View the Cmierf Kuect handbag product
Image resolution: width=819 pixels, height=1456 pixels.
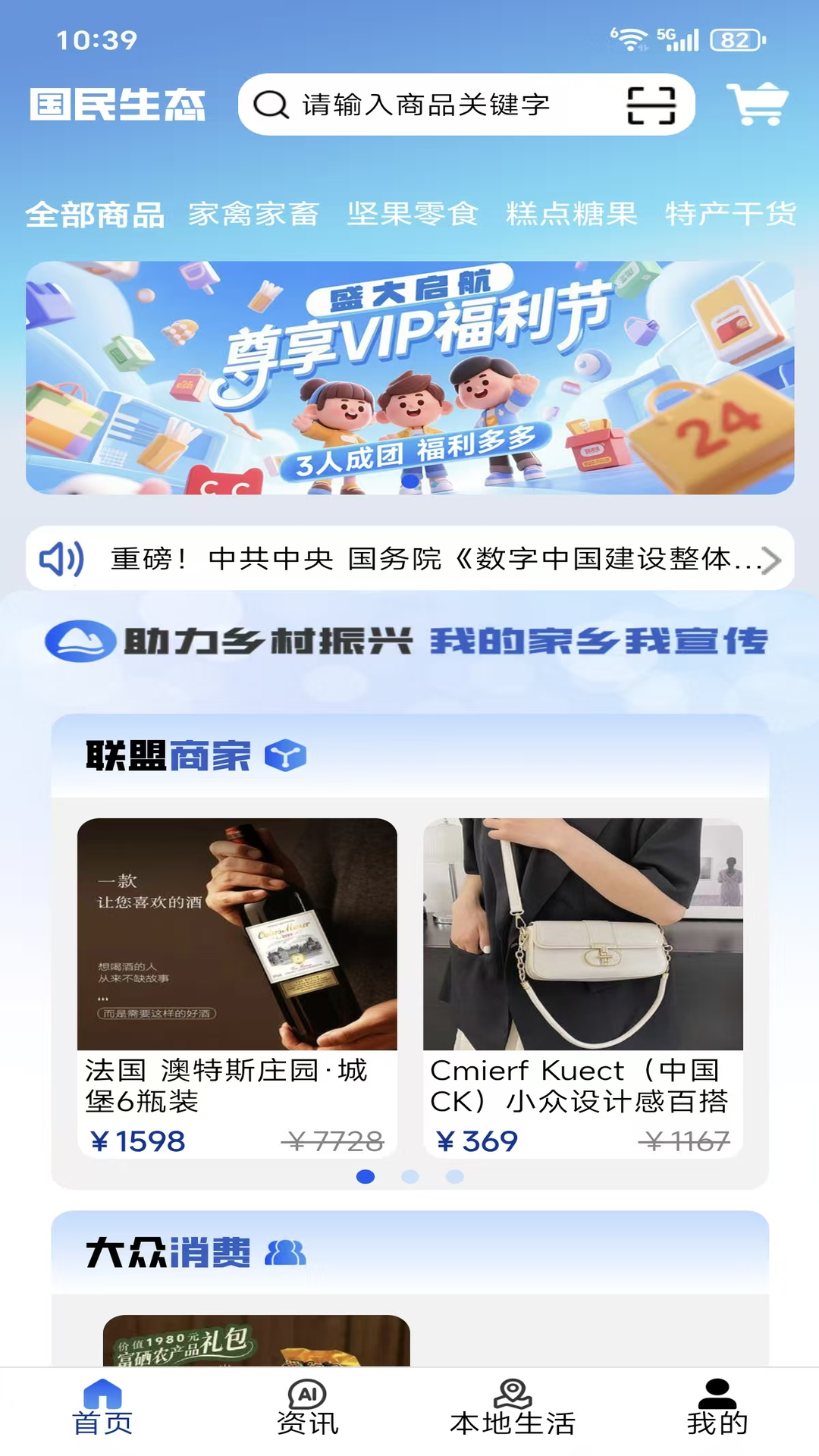(x=582, y=986)
